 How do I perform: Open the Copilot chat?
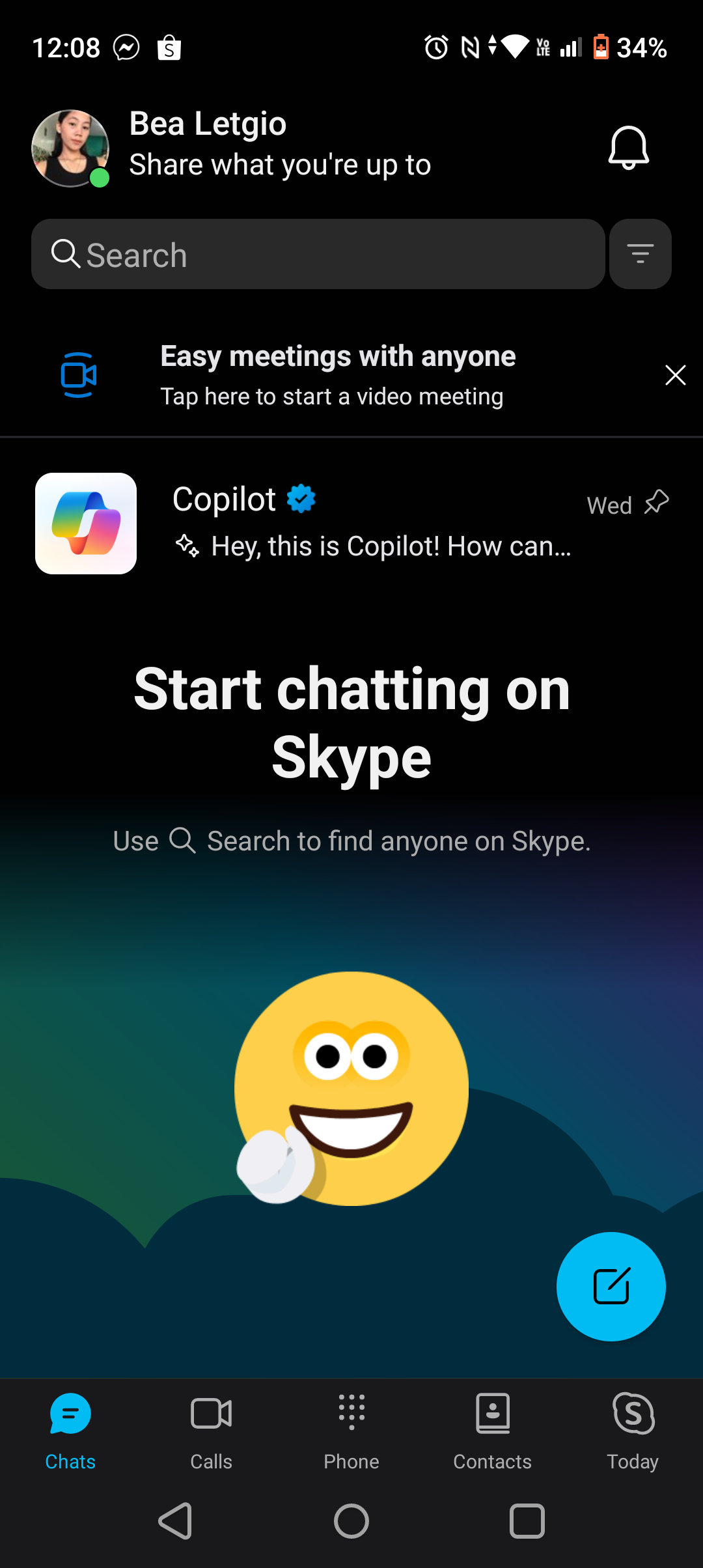pyautogui.click(x=351, y=524)
